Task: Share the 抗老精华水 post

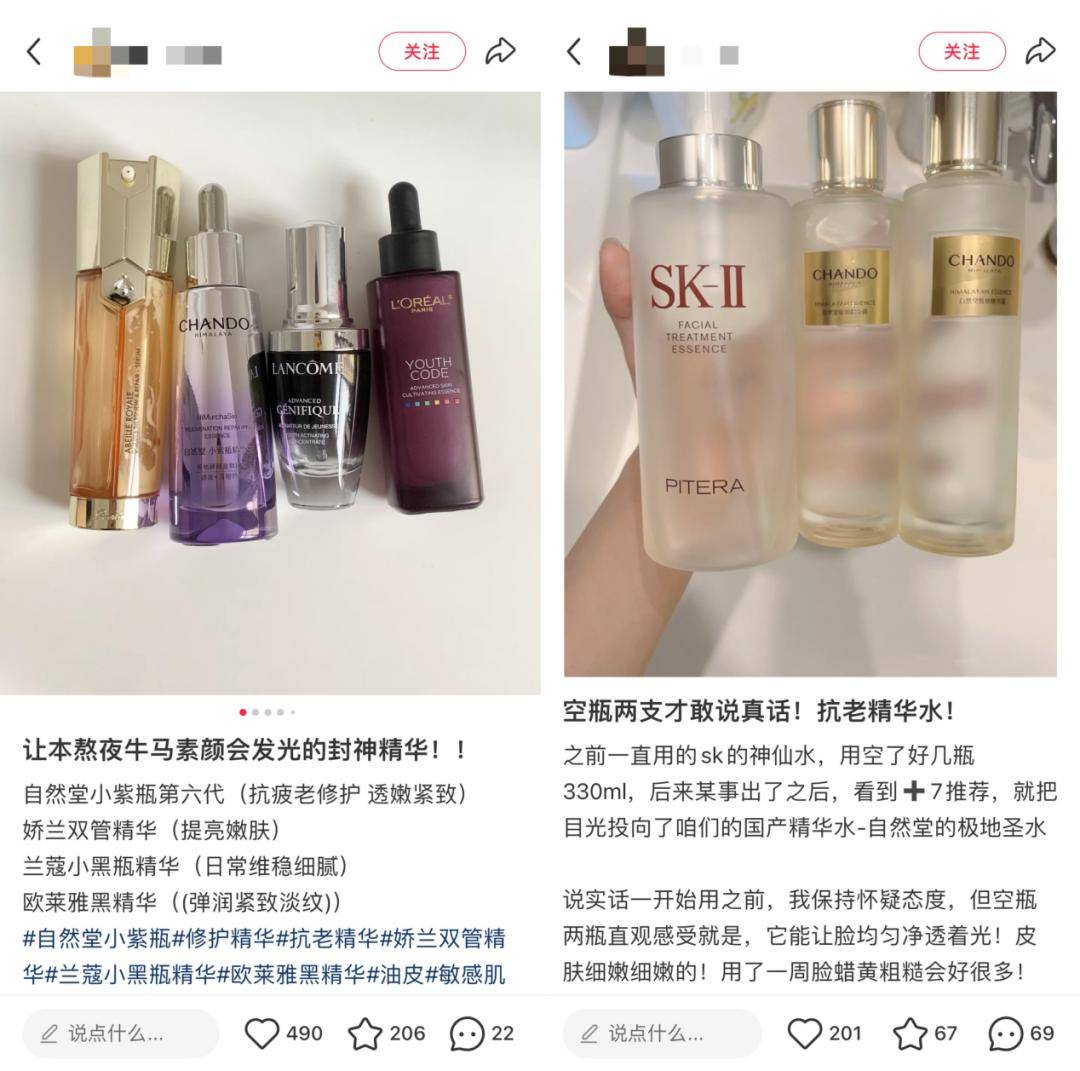Action: tap(1040, 52)
